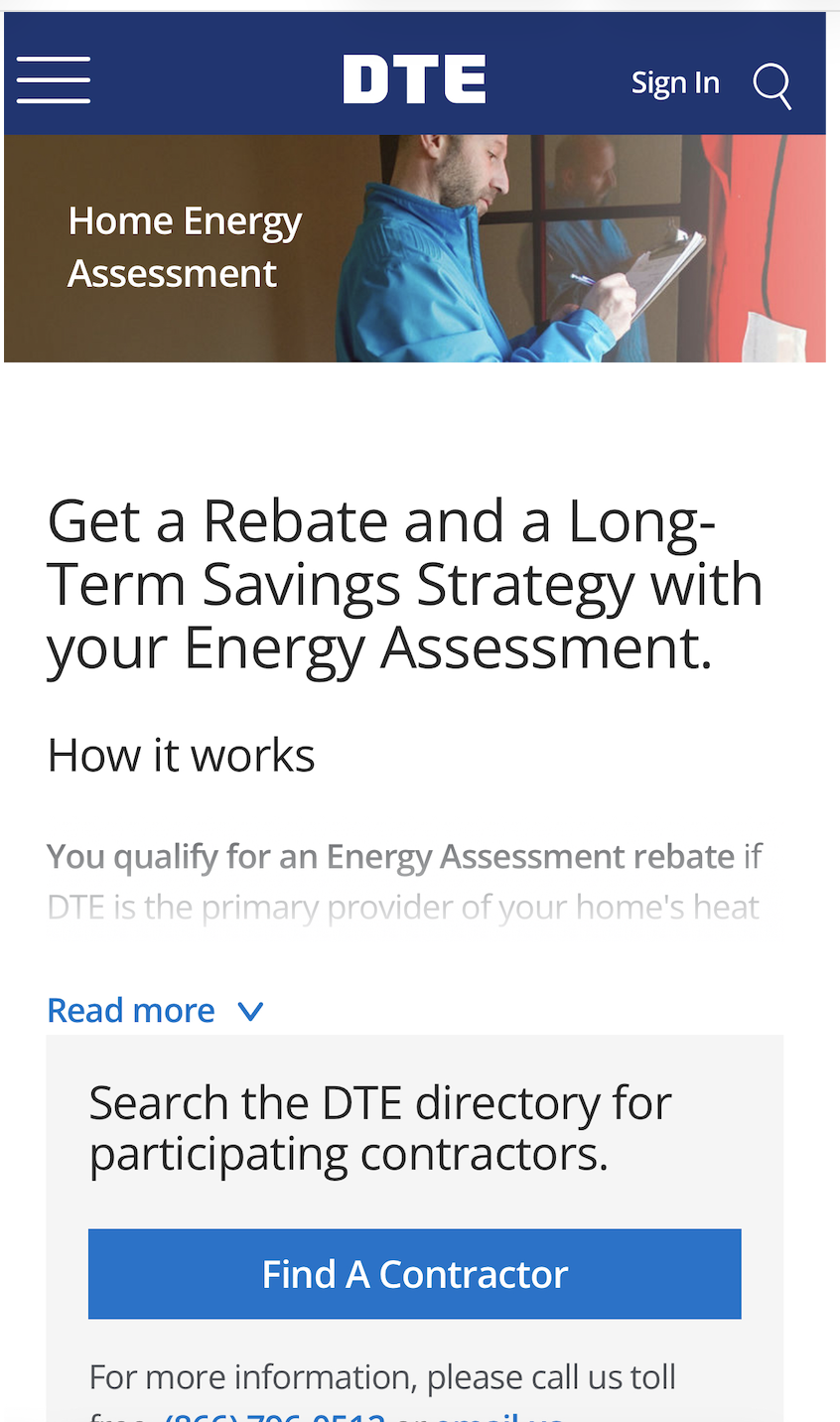Open the hamburger navigation menu
This screenshot has width=840, height=1422.
pos(54,80)
